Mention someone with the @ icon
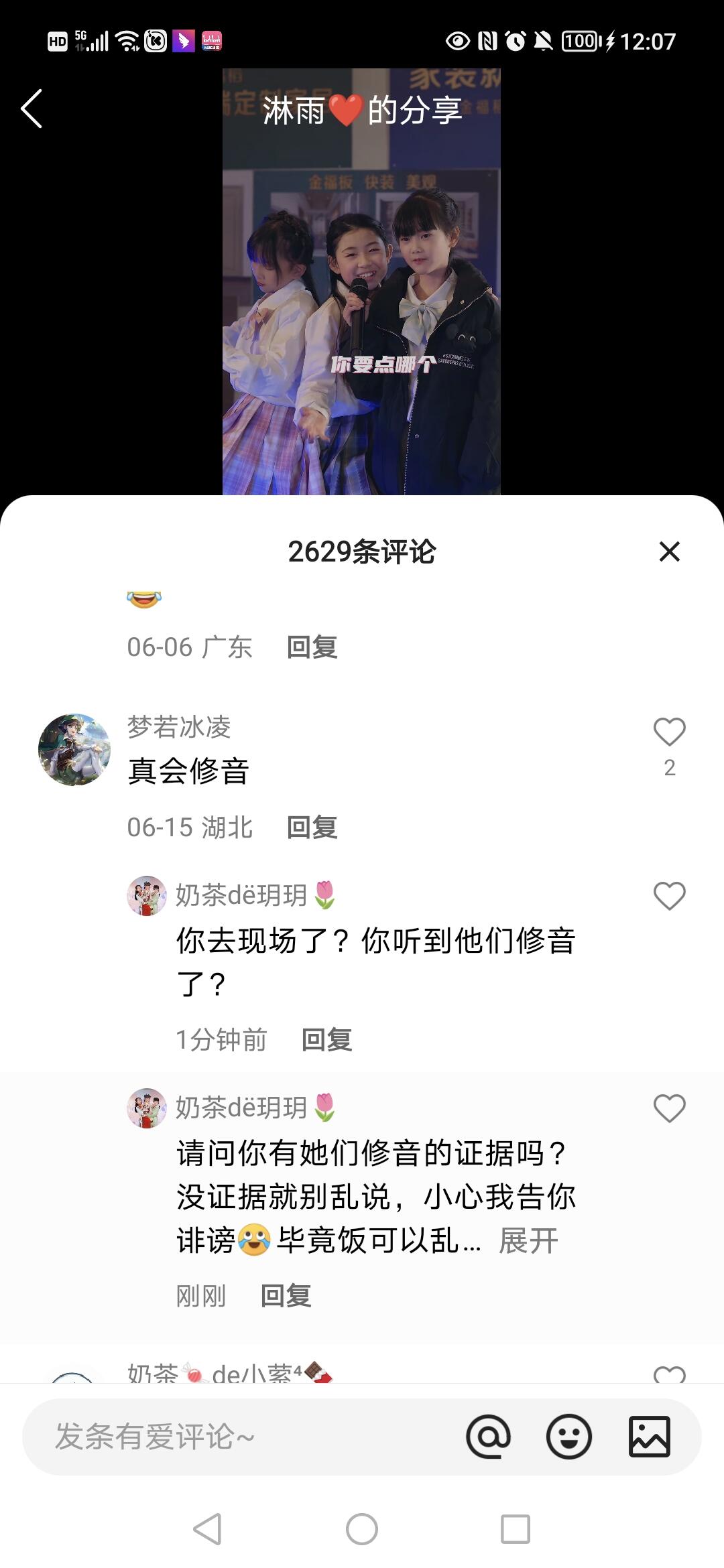724x1568 pixels. 488,1436
